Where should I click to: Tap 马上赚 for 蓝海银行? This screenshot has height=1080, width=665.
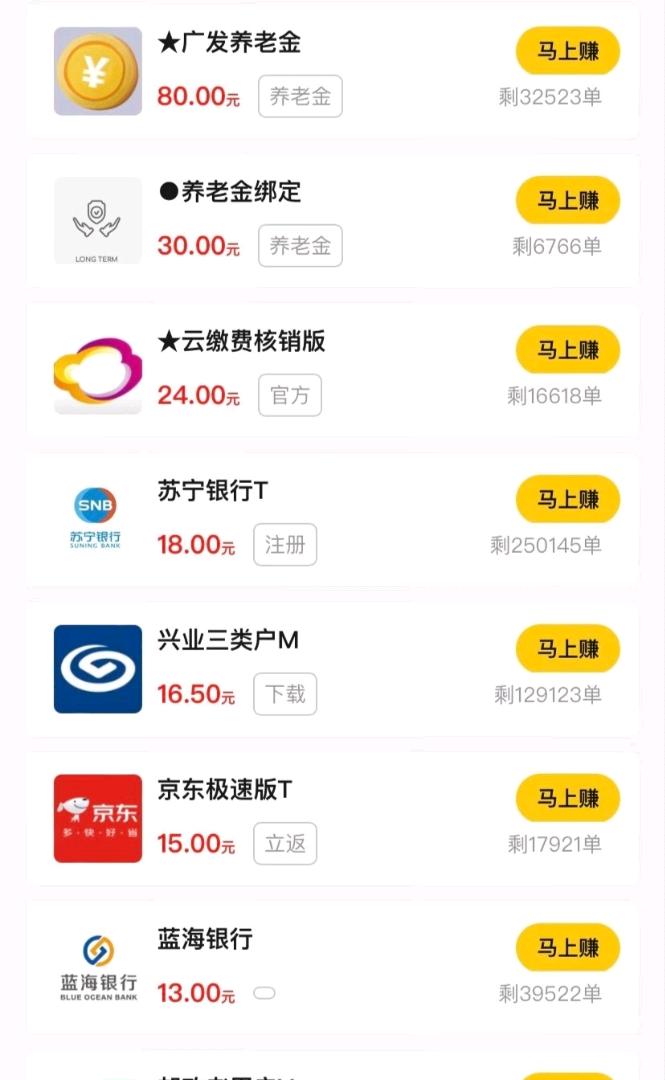click(x=568, y=948)
